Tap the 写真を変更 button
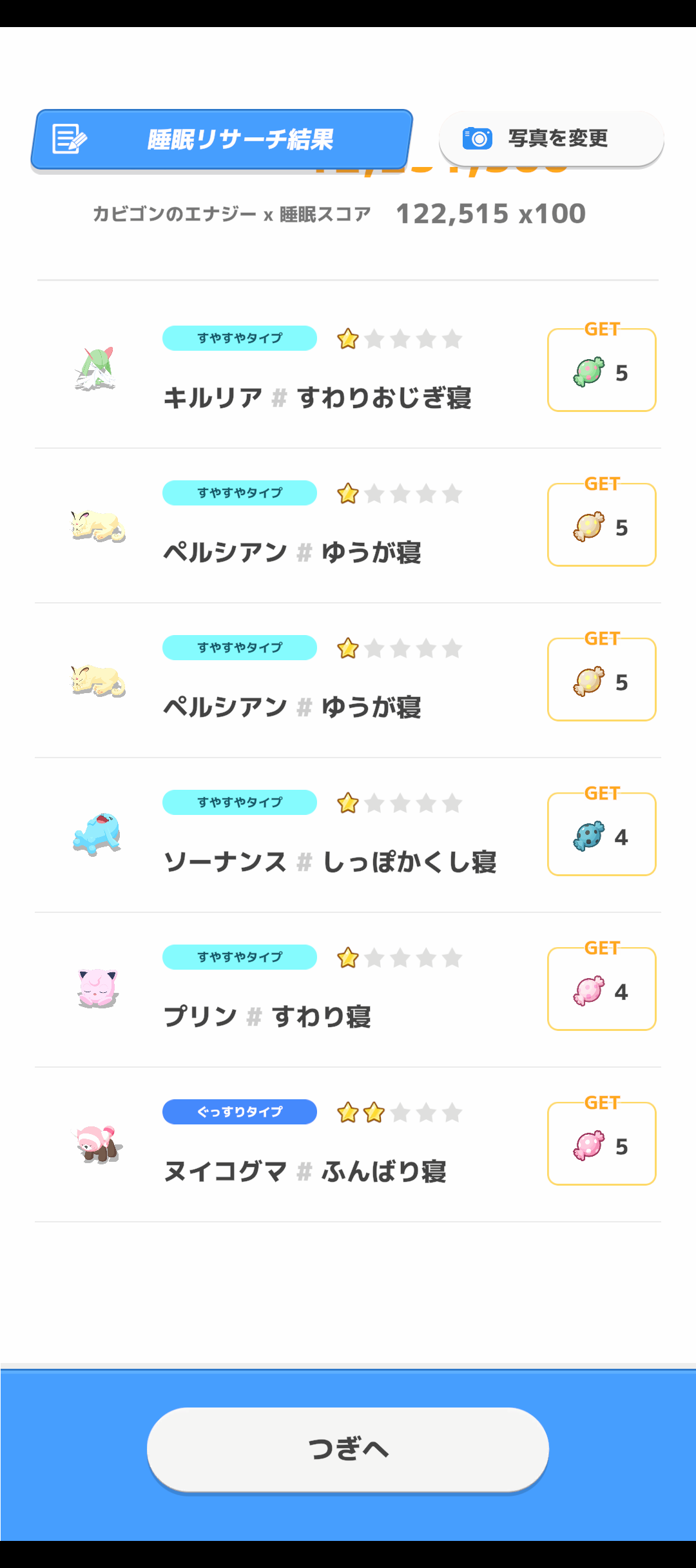This screenshot has width=696, height=1568. pyautogui.click(x=551, y=139)
